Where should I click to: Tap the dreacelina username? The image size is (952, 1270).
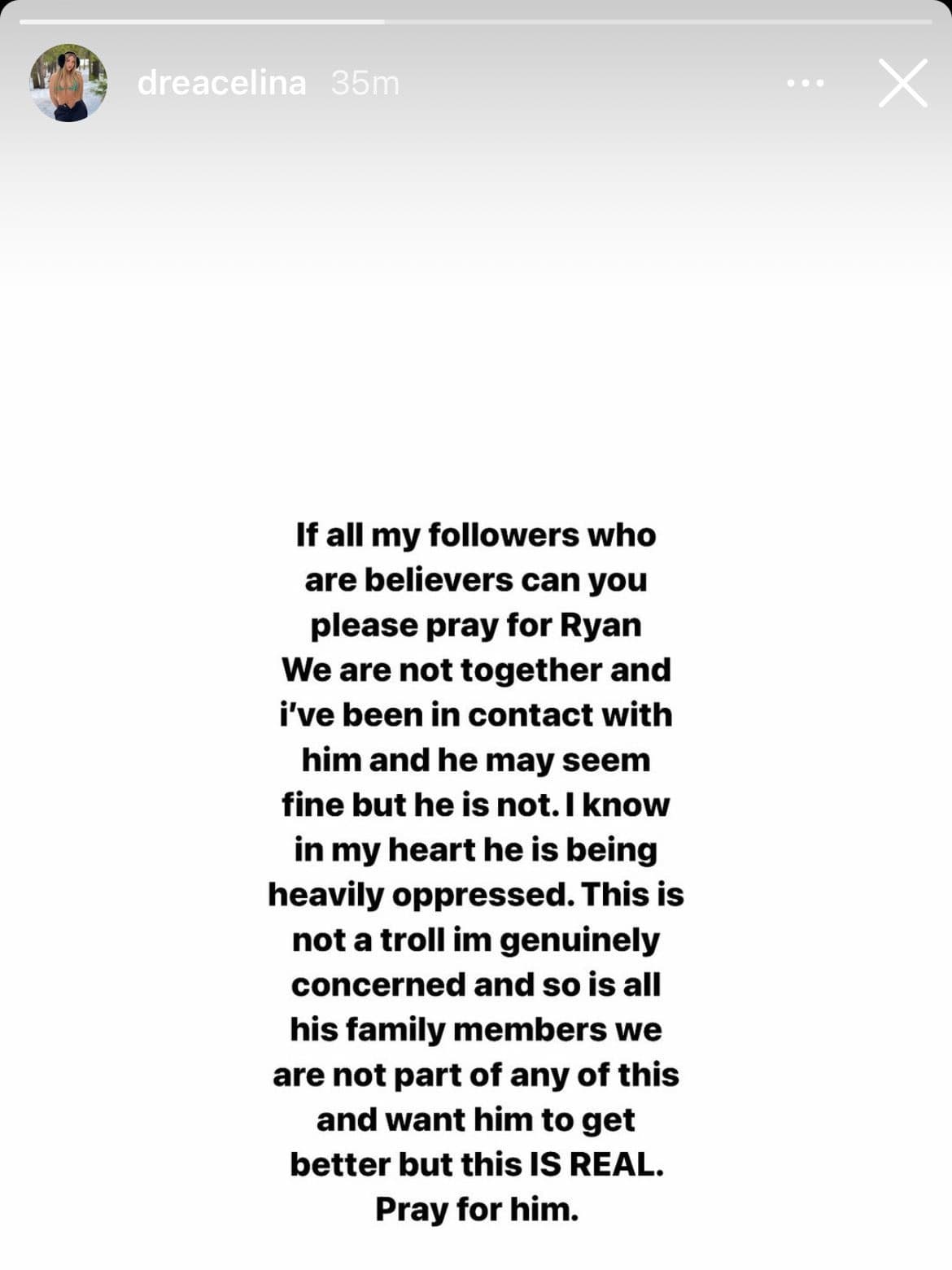tap(221, 83)
